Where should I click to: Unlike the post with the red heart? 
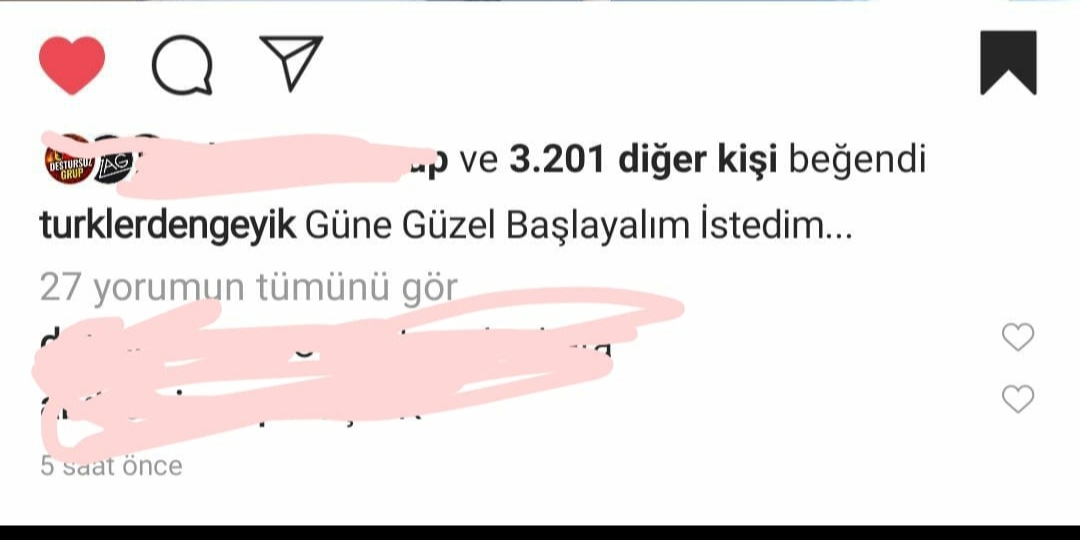(72, 65)
